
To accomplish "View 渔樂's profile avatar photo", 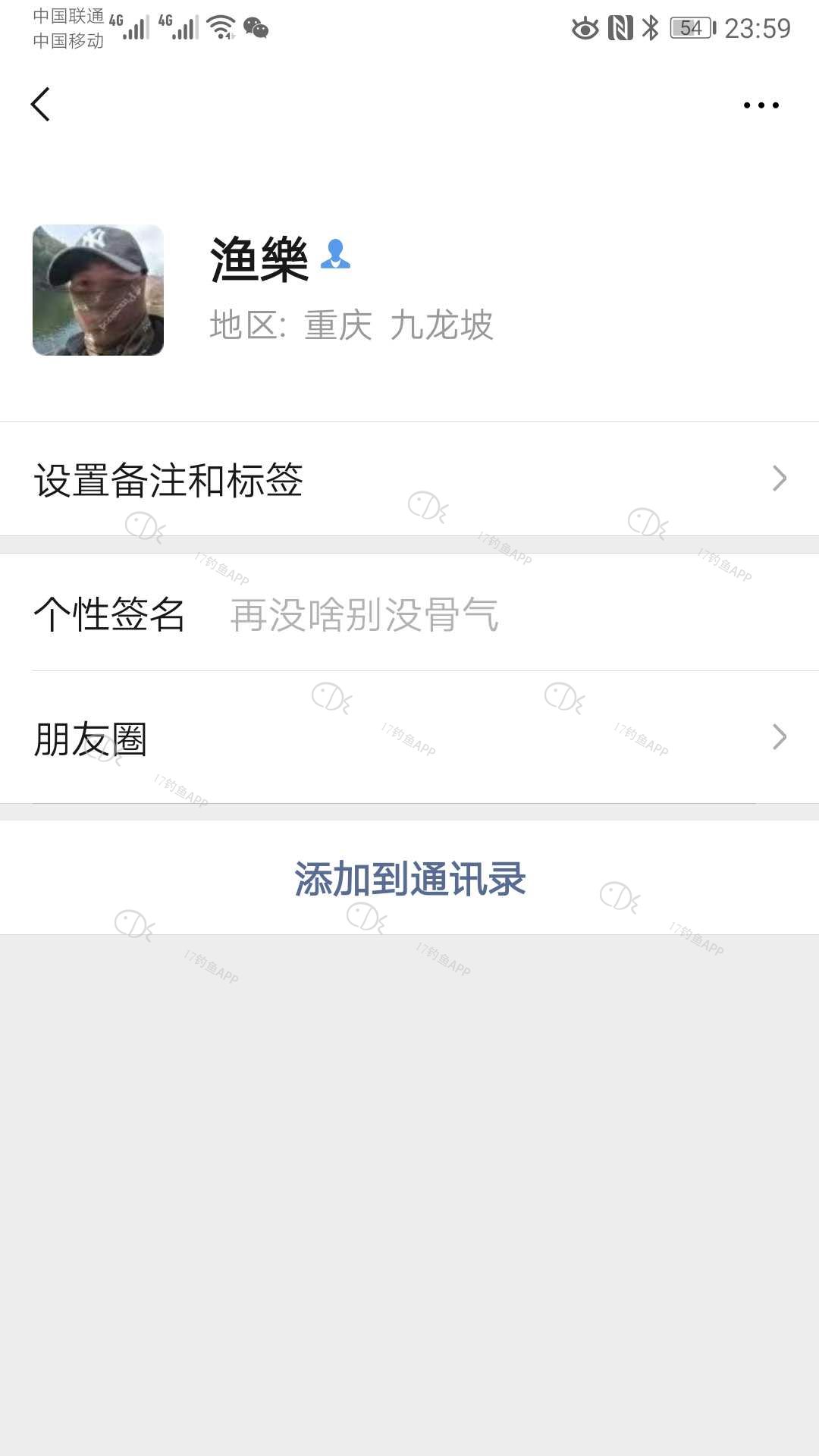I will [x=98, y=290].
